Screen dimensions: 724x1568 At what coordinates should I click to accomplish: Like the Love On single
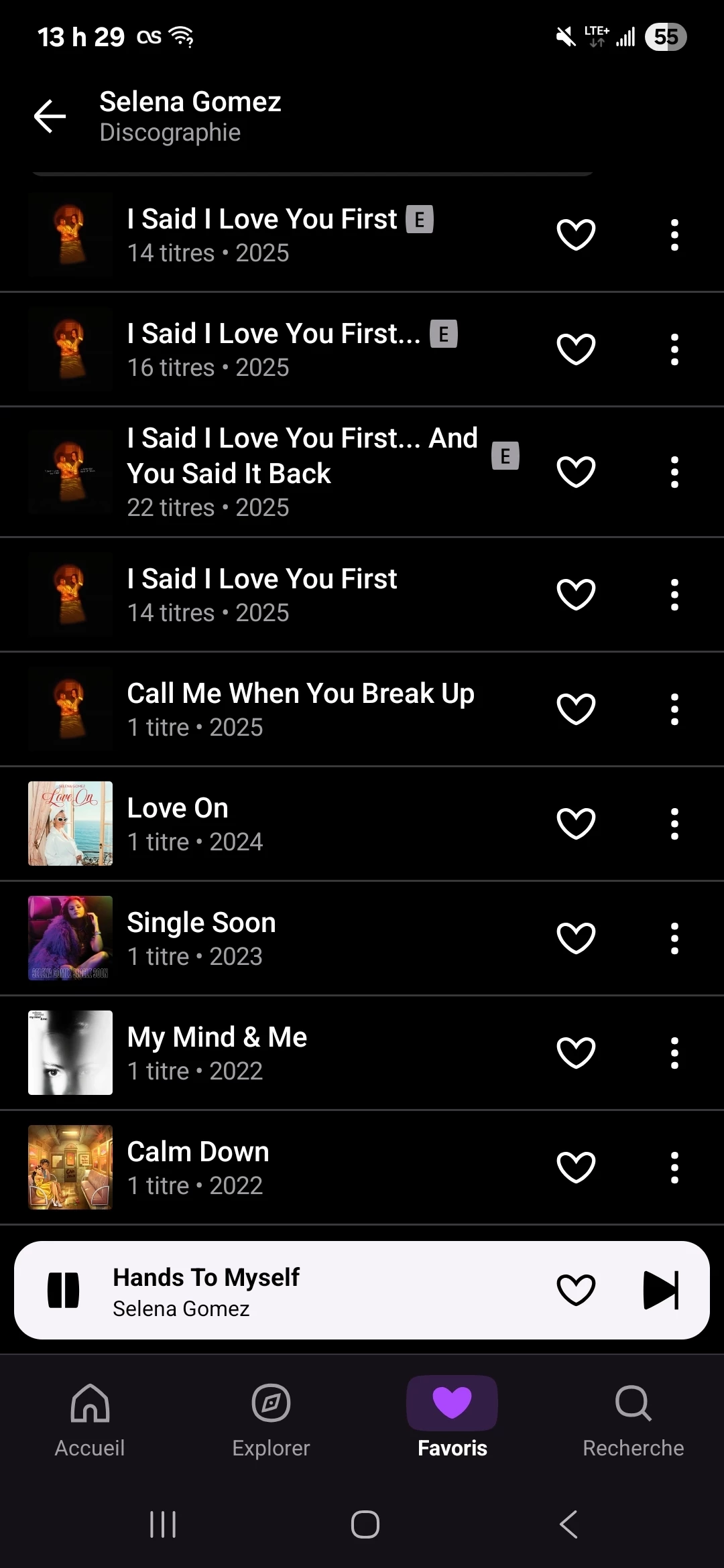tap(576, 824)
